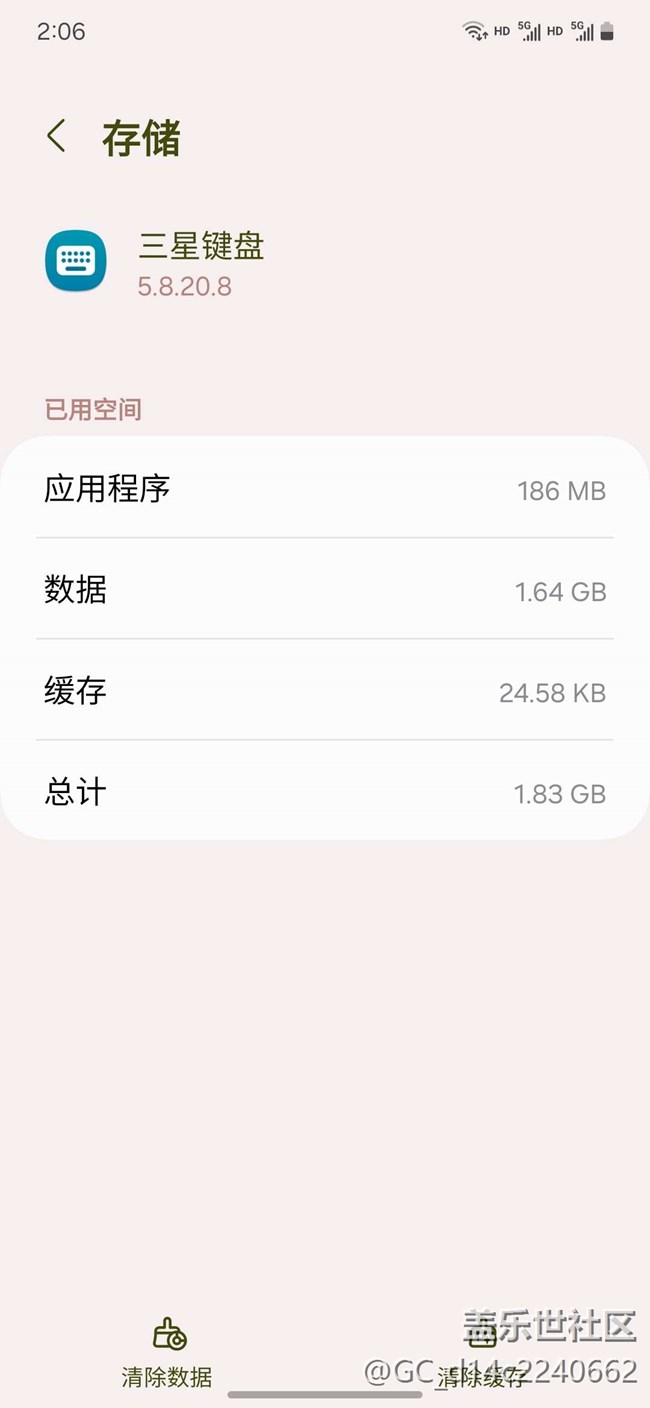Tap the 清除缓存 button
Image resolution: width=650 pixels, height=1408 pixels.
pyautogui.click(x=482, y=1352)
